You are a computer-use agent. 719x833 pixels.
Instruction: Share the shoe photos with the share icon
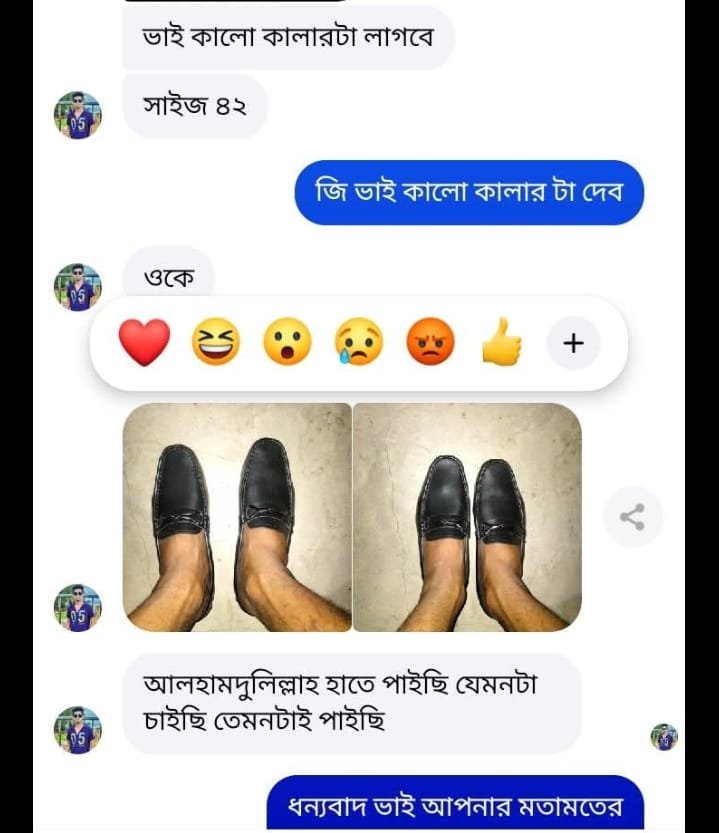point(632,517)
